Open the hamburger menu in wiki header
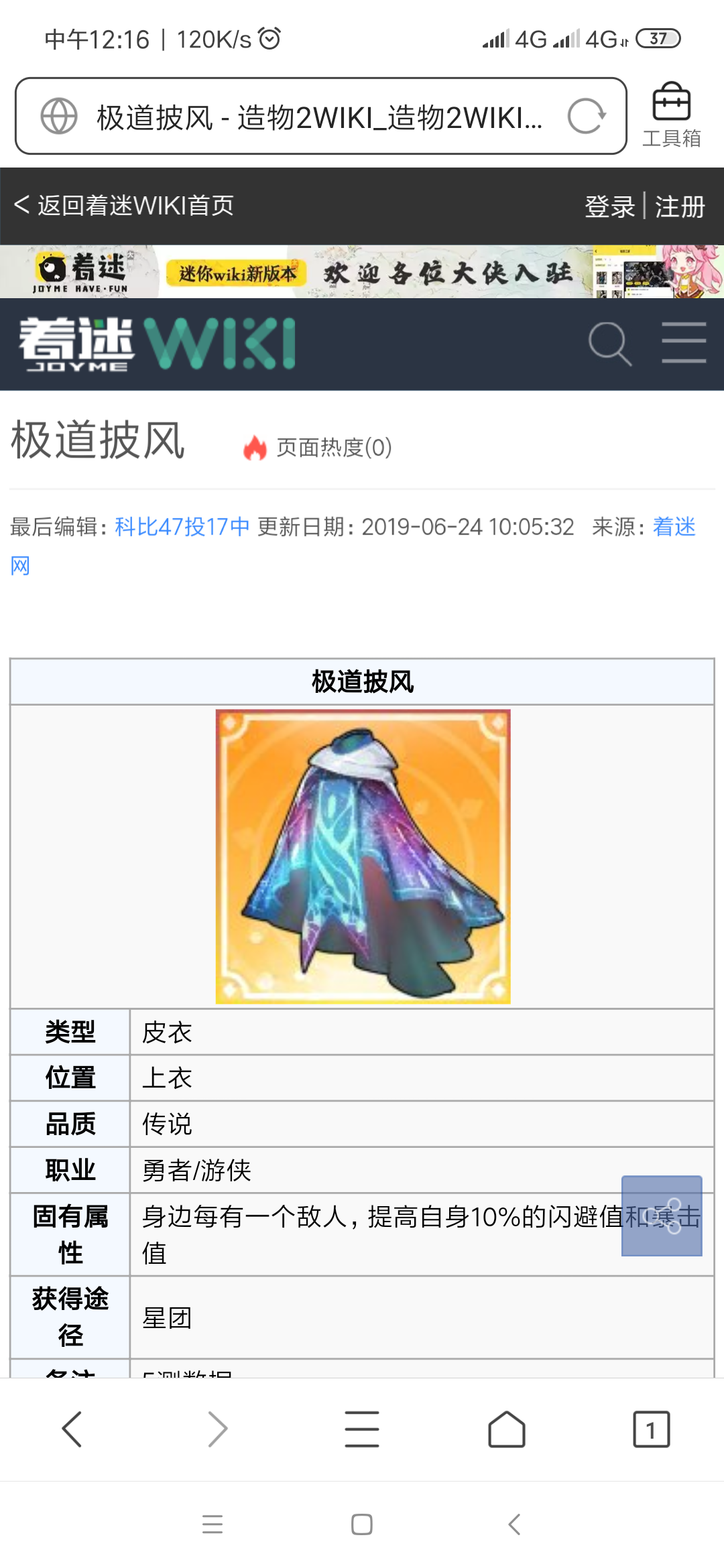 [684, 342]
